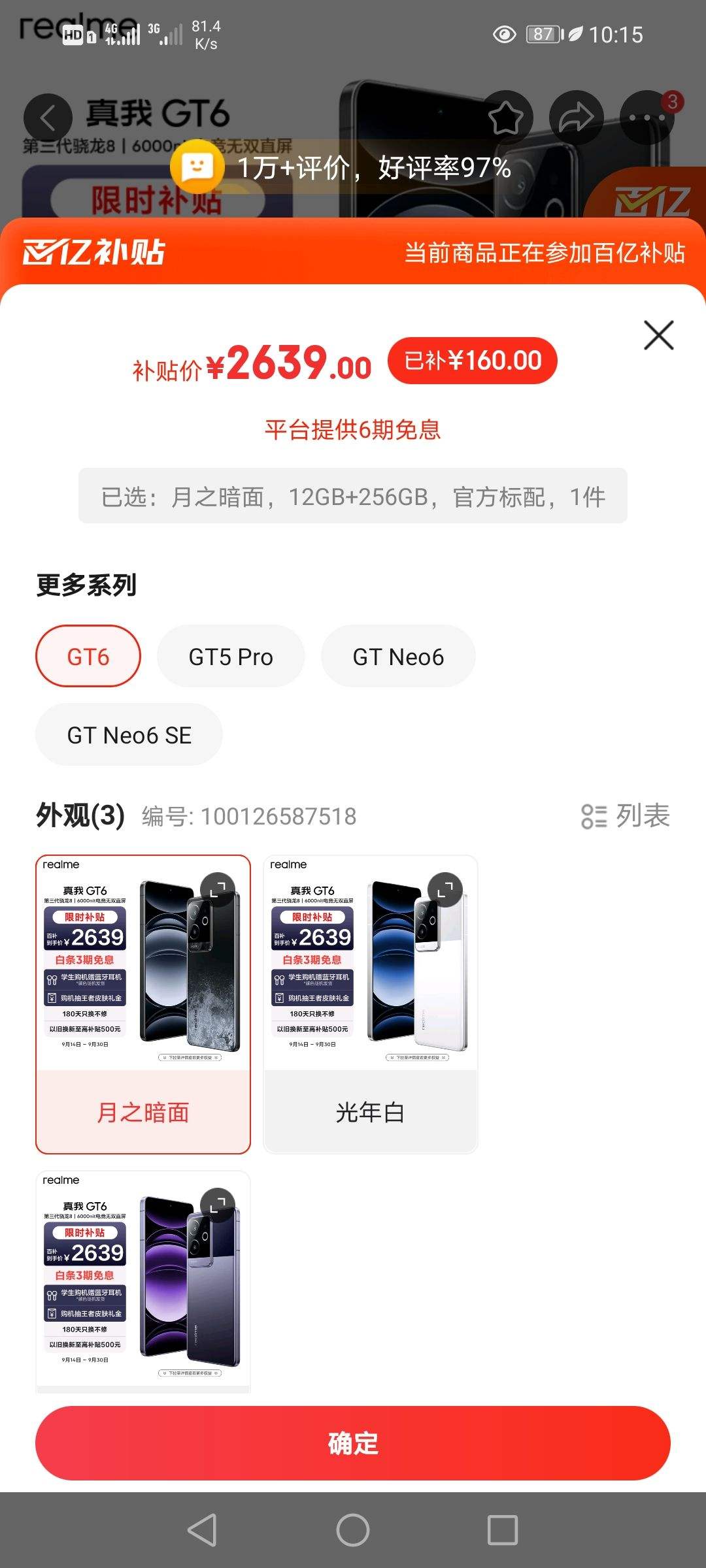Click the back arrow at top left
Viewport: 706px width, 1568px height.
click(49, 118)
